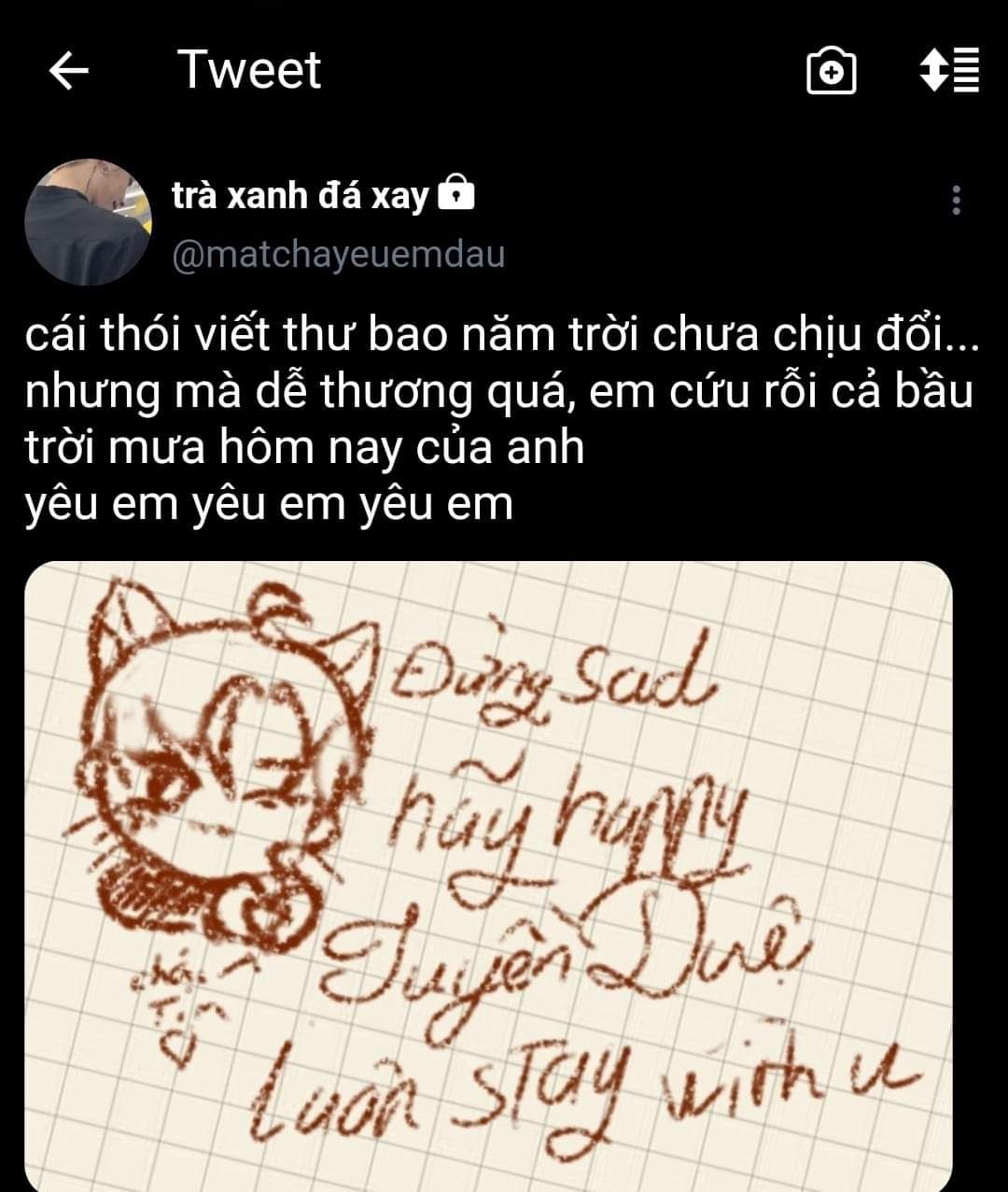
Task: Go back using the arrow
Action: pos(68,71)
